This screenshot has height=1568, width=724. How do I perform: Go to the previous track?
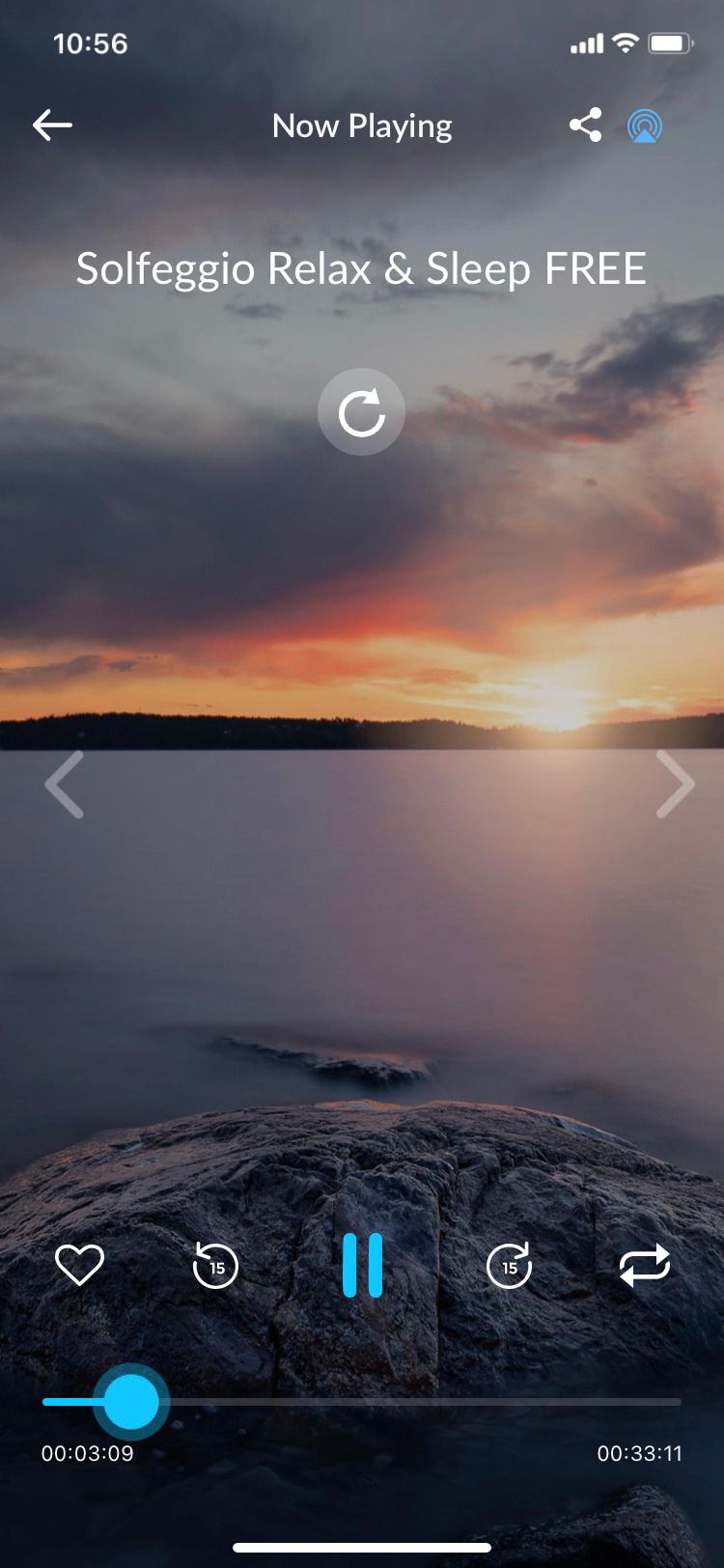[64, 784]
